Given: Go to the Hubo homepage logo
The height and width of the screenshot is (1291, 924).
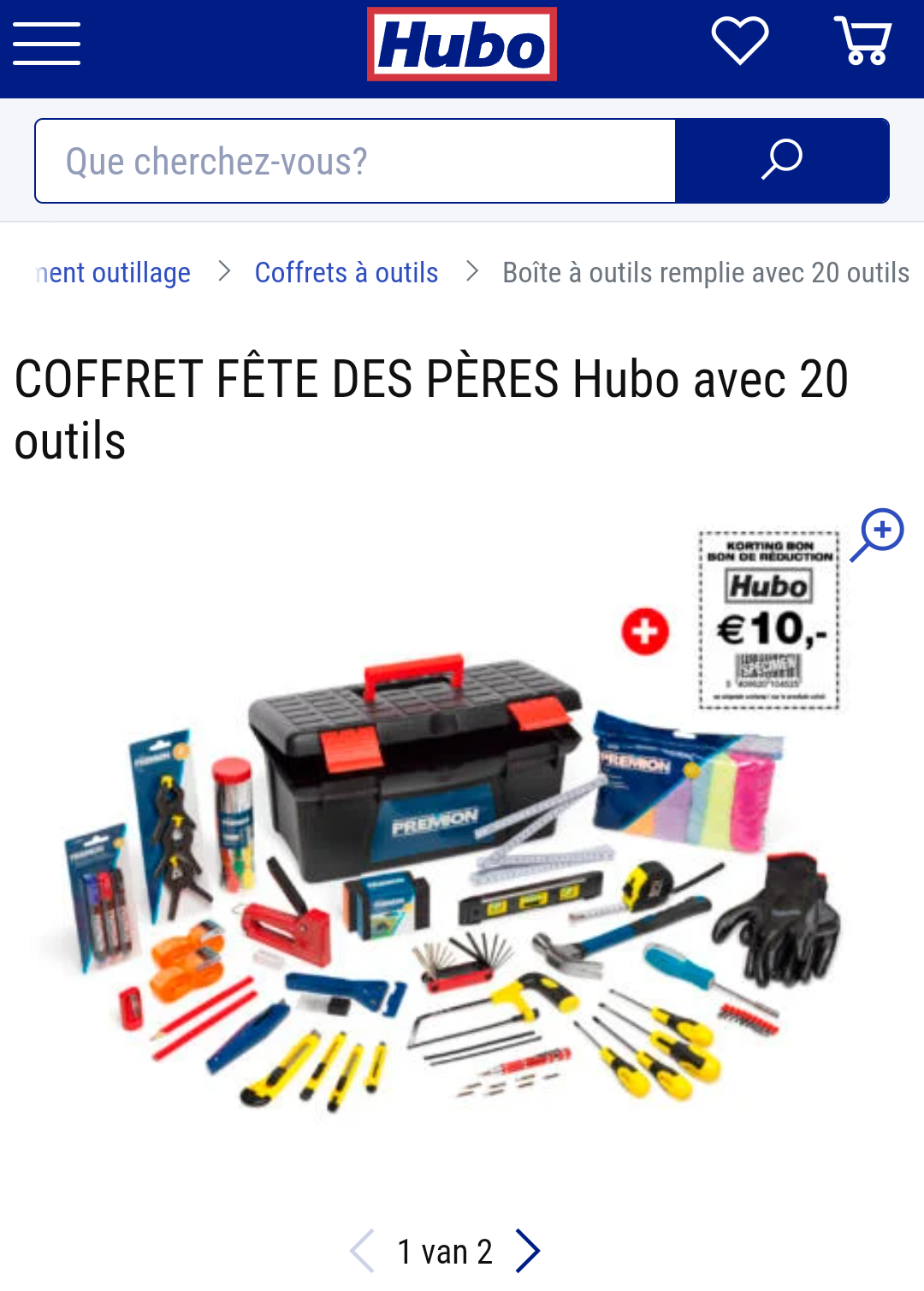Looking at the screenshot, I should coord(462,44).
